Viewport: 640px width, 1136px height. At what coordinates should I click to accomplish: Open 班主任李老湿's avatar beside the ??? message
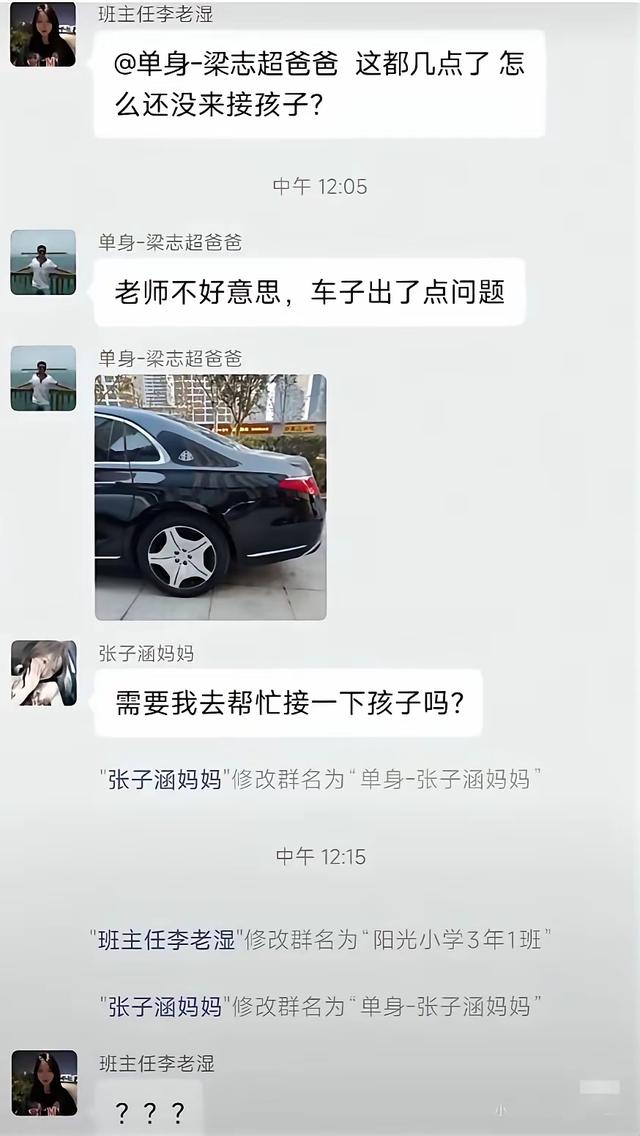coord(43,1082)
